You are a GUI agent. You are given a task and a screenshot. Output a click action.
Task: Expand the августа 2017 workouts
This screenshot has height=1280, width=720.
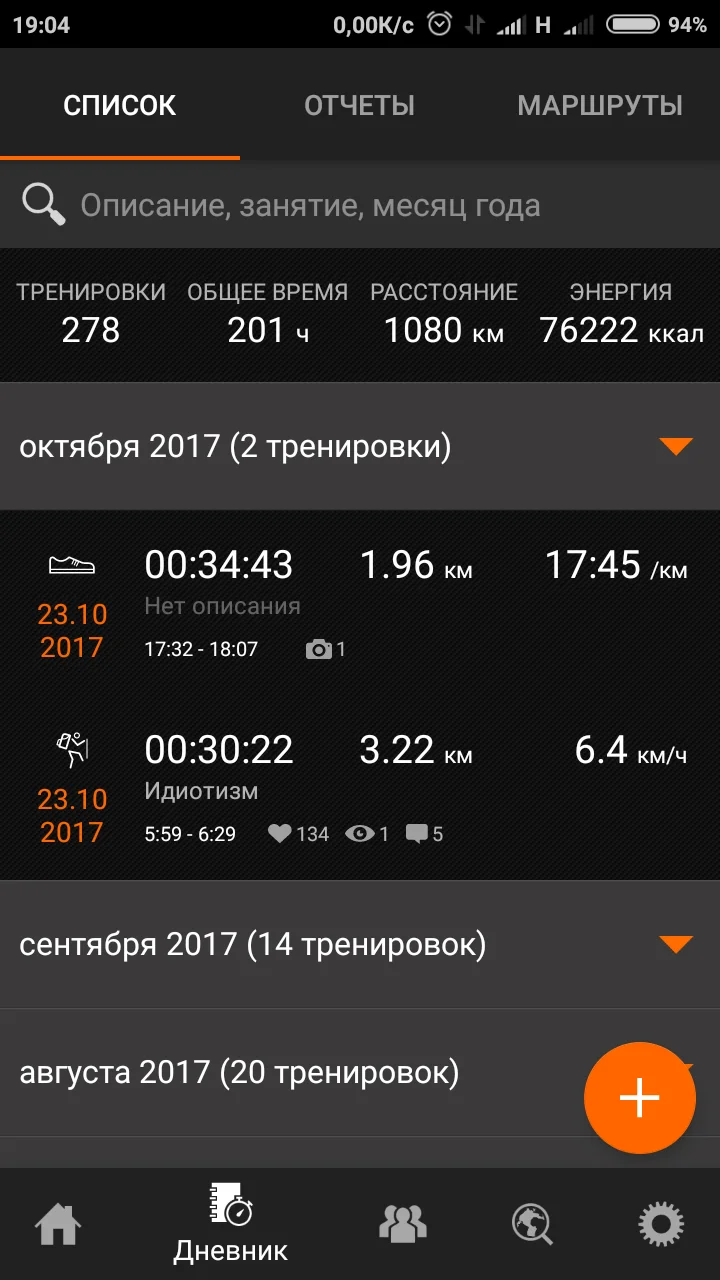(x=300, y=1073)
